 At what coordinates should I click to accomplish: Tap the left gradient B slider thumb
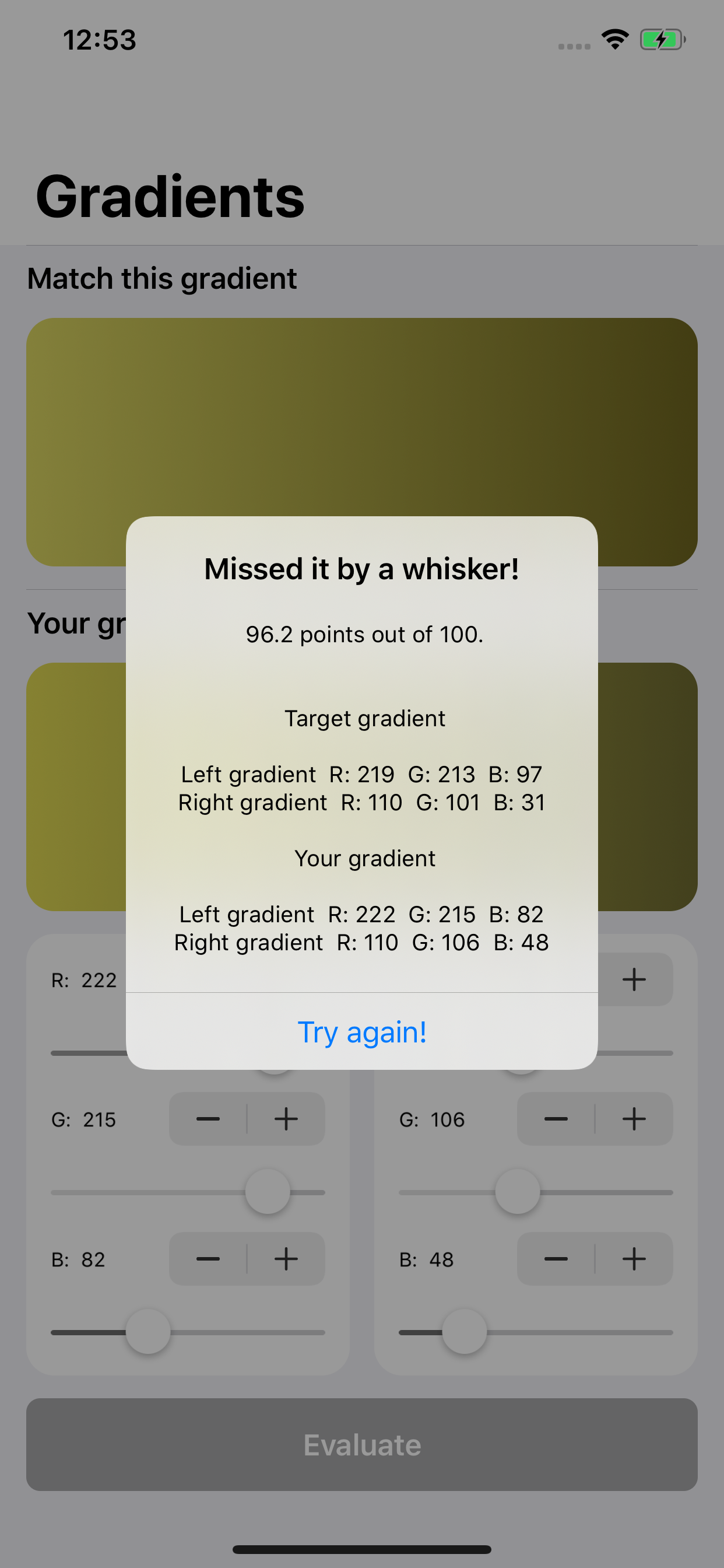[x=149, y=1331]
